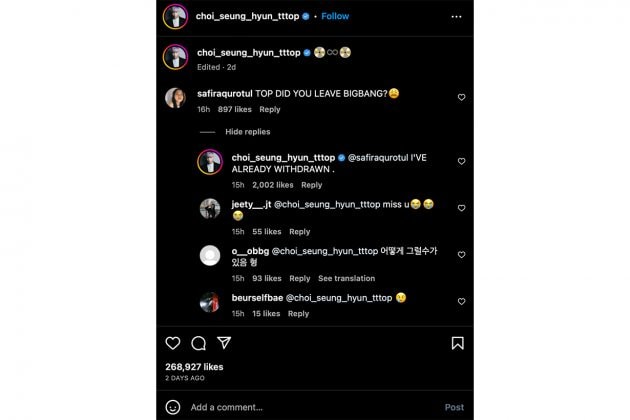Open the three-dot more options menu
The width and height of the screenshot is (630, 420).
coord(456,17)
